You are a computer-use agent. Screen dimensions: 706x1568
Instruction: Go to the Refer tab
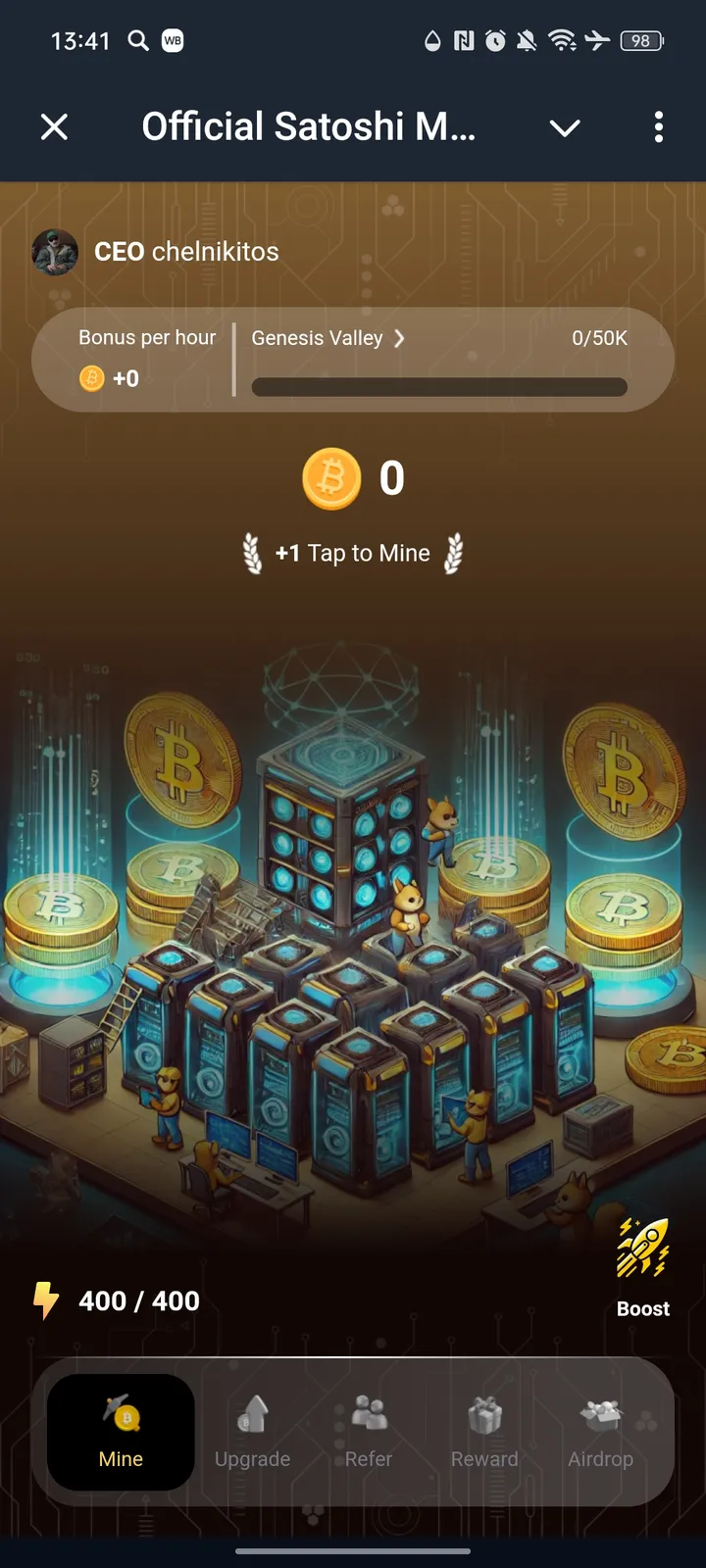(369, 1432)
